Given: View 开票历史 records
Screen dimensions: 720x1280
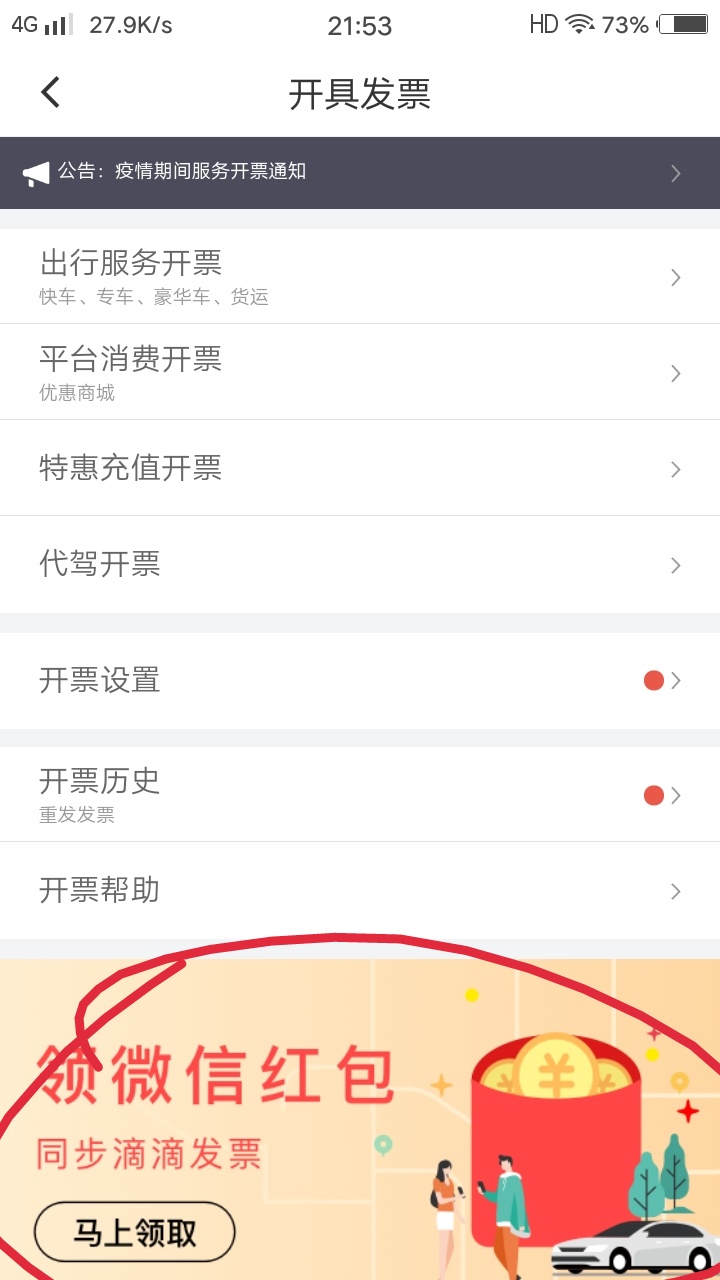Looking at the screenshot, I should pos(360,794).
